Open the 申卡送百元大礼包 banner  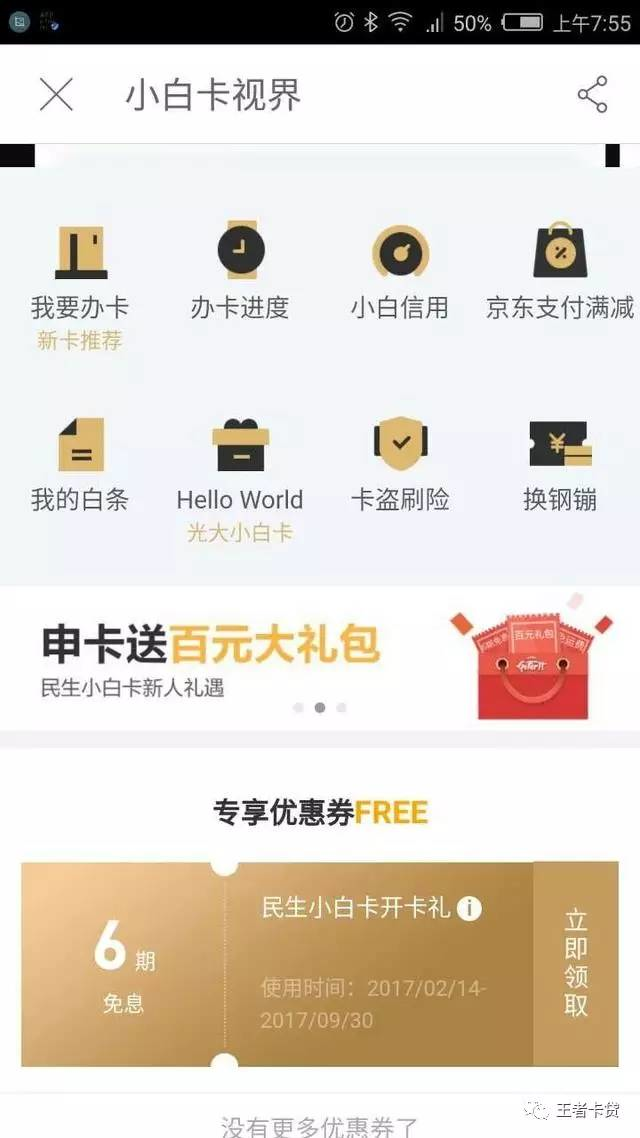[320, 658]
